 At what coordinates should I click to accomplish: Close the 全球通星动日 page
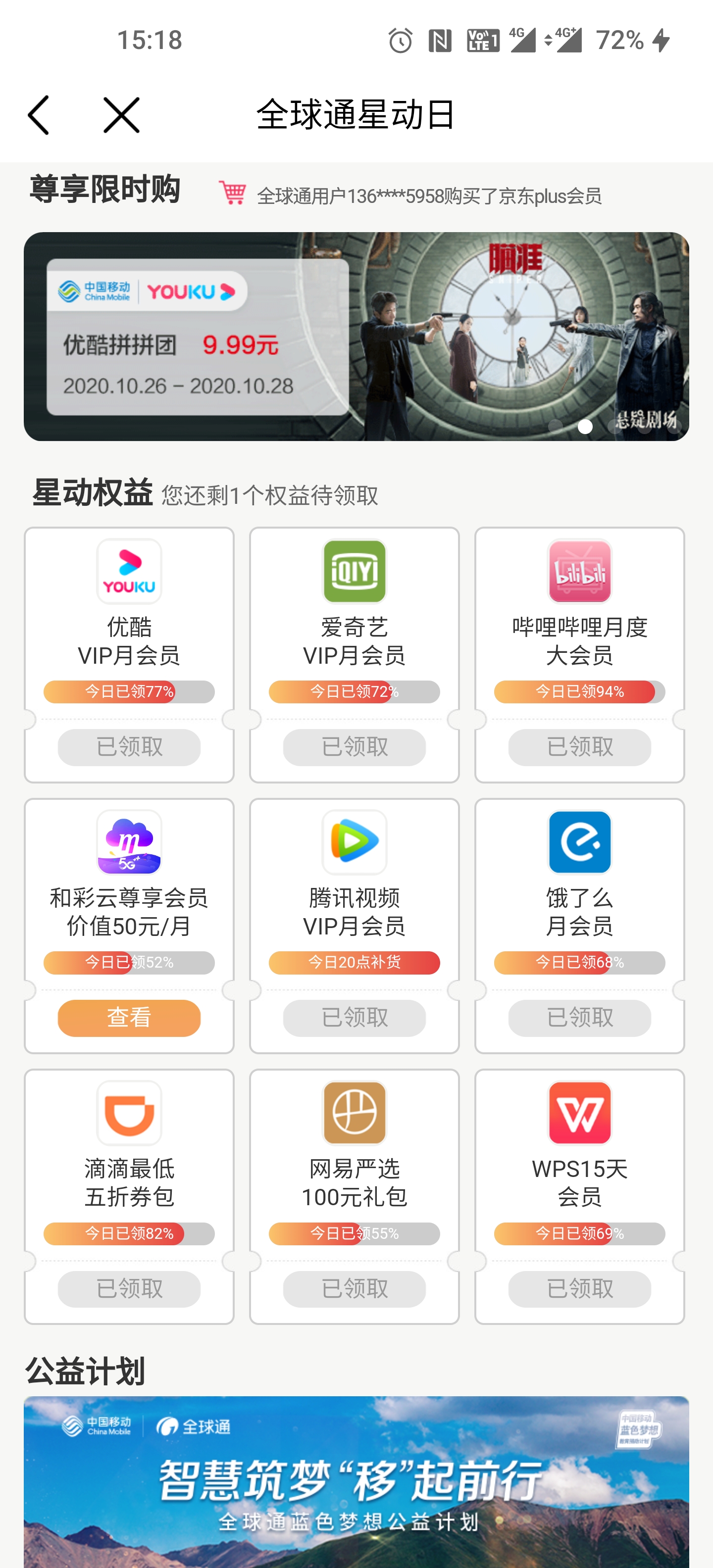pos(121,114)
